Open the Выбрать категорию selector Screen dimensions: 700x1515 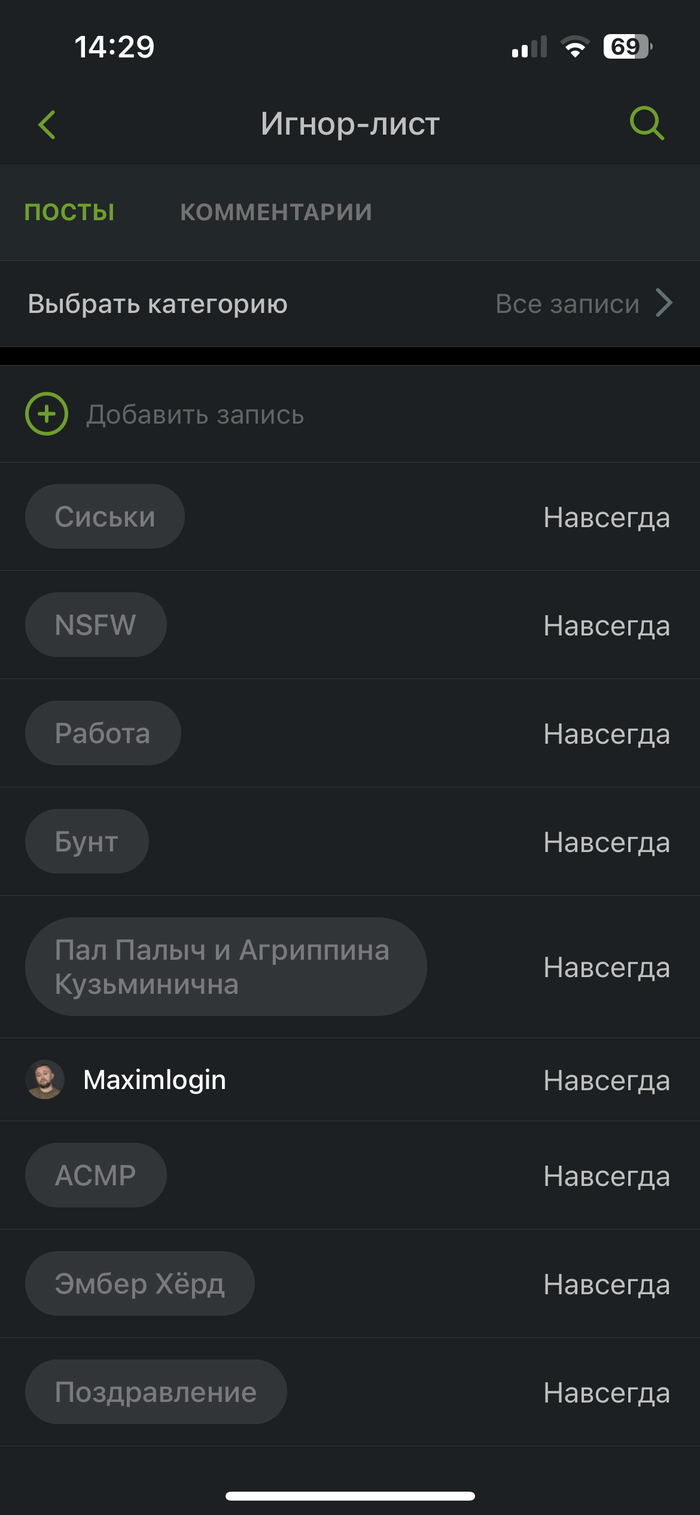click(350, 304)
